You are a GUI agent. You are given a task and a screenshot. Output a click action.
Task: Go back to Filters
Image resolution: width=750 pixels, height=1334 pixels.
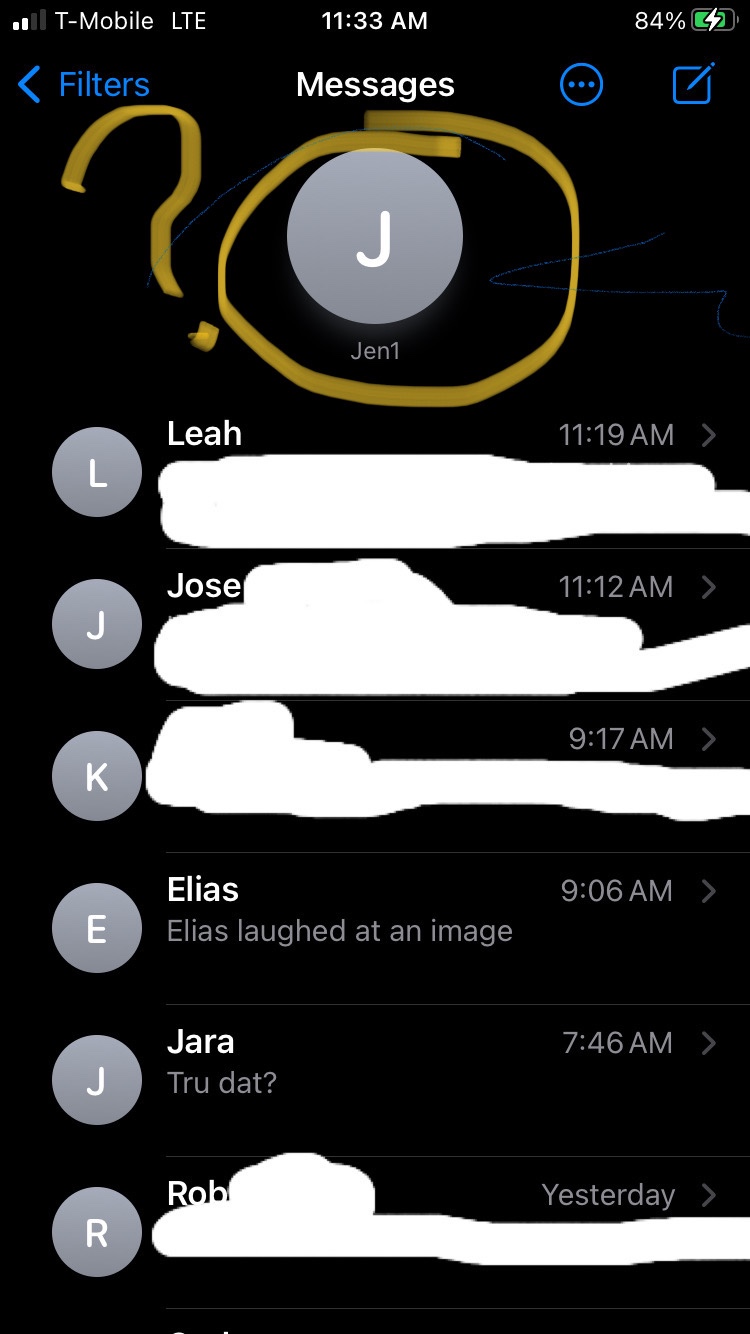coord(84,85)
